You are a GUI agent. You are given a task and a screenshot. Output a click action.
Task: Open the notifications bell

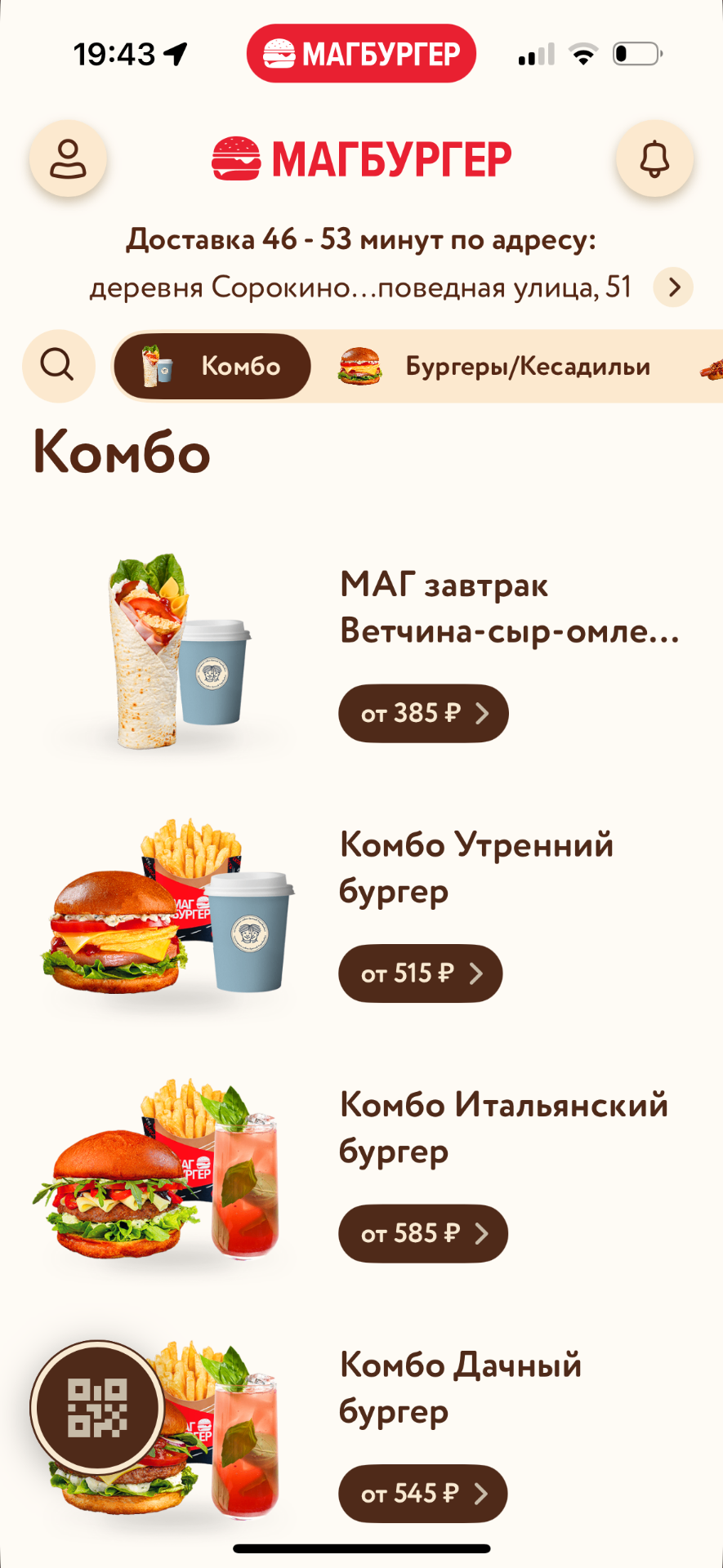point(654,159)
